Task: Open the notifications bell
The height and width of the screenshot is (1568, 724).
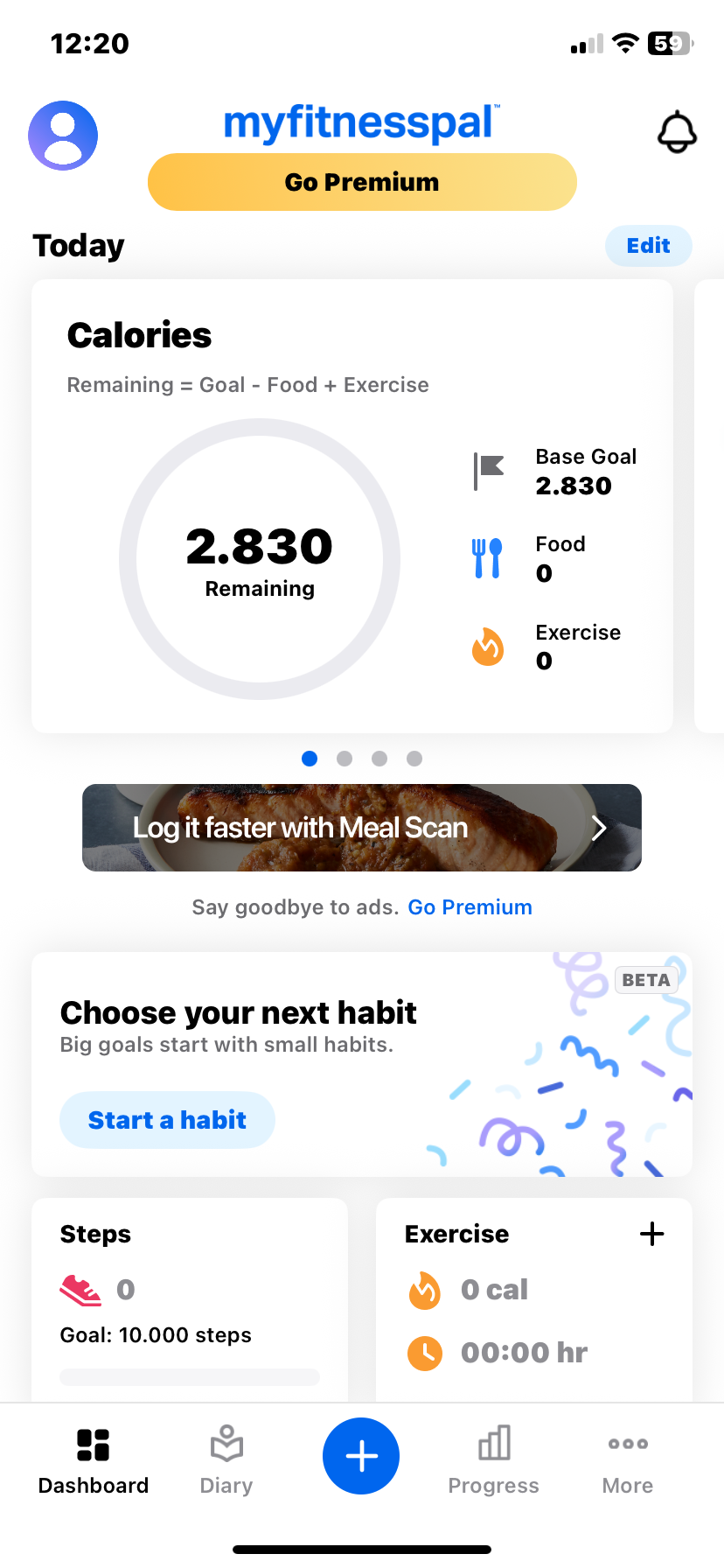Action: click(x=677, y=133)
